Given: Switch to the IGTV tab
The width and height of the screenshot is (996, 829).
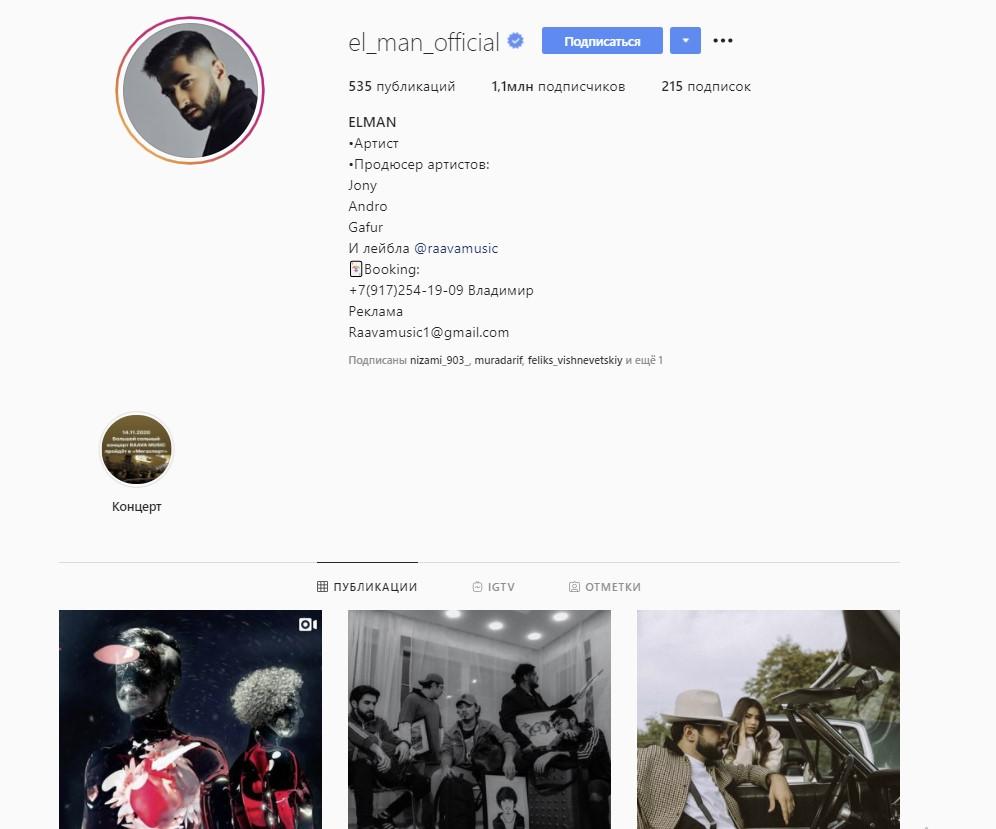Looking at the screenshot, I should (493, 587).
